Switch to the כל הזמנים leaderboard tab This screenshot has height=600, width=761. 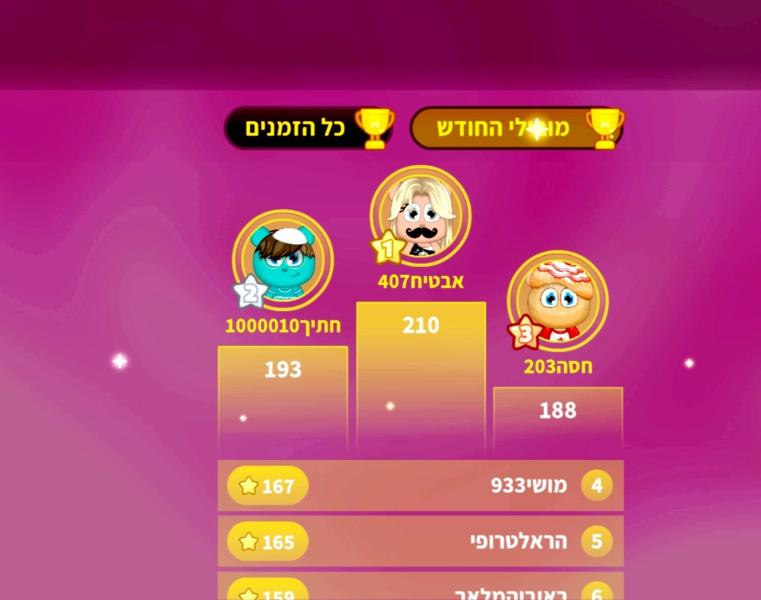click(x=308, y=128)
